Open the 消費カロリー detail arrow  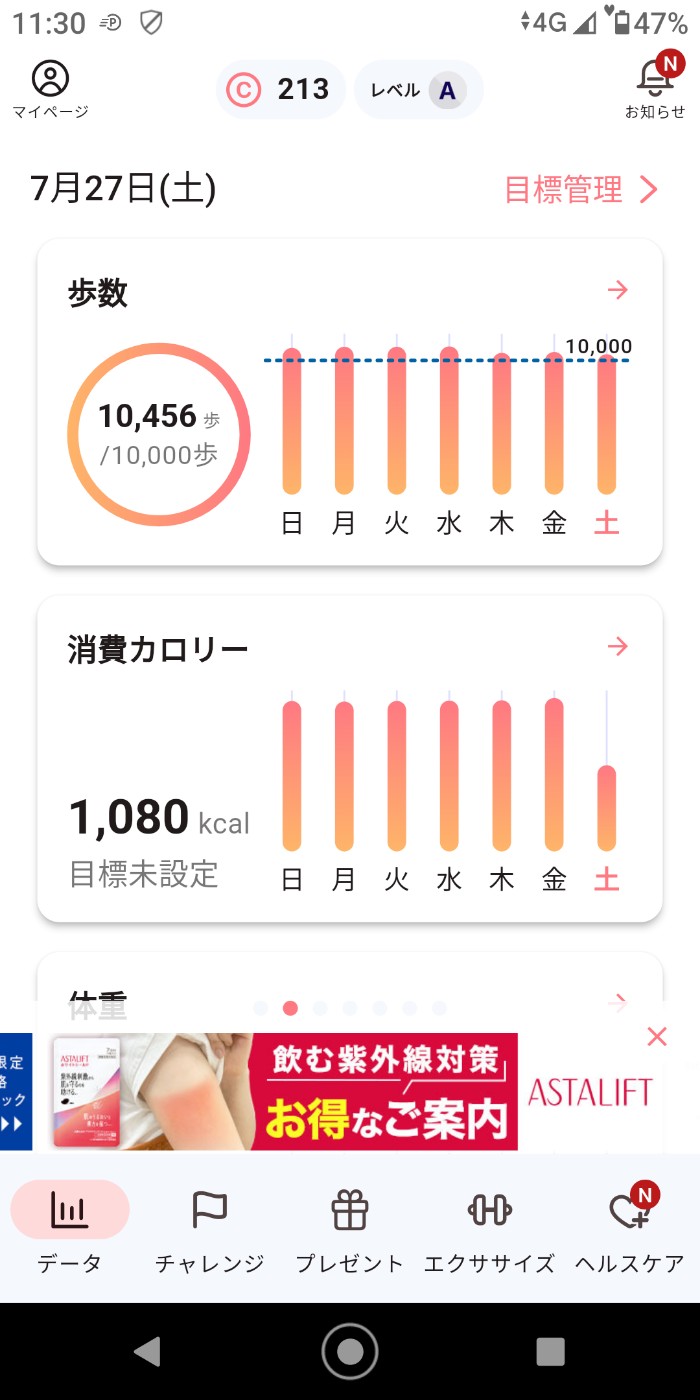618,646
